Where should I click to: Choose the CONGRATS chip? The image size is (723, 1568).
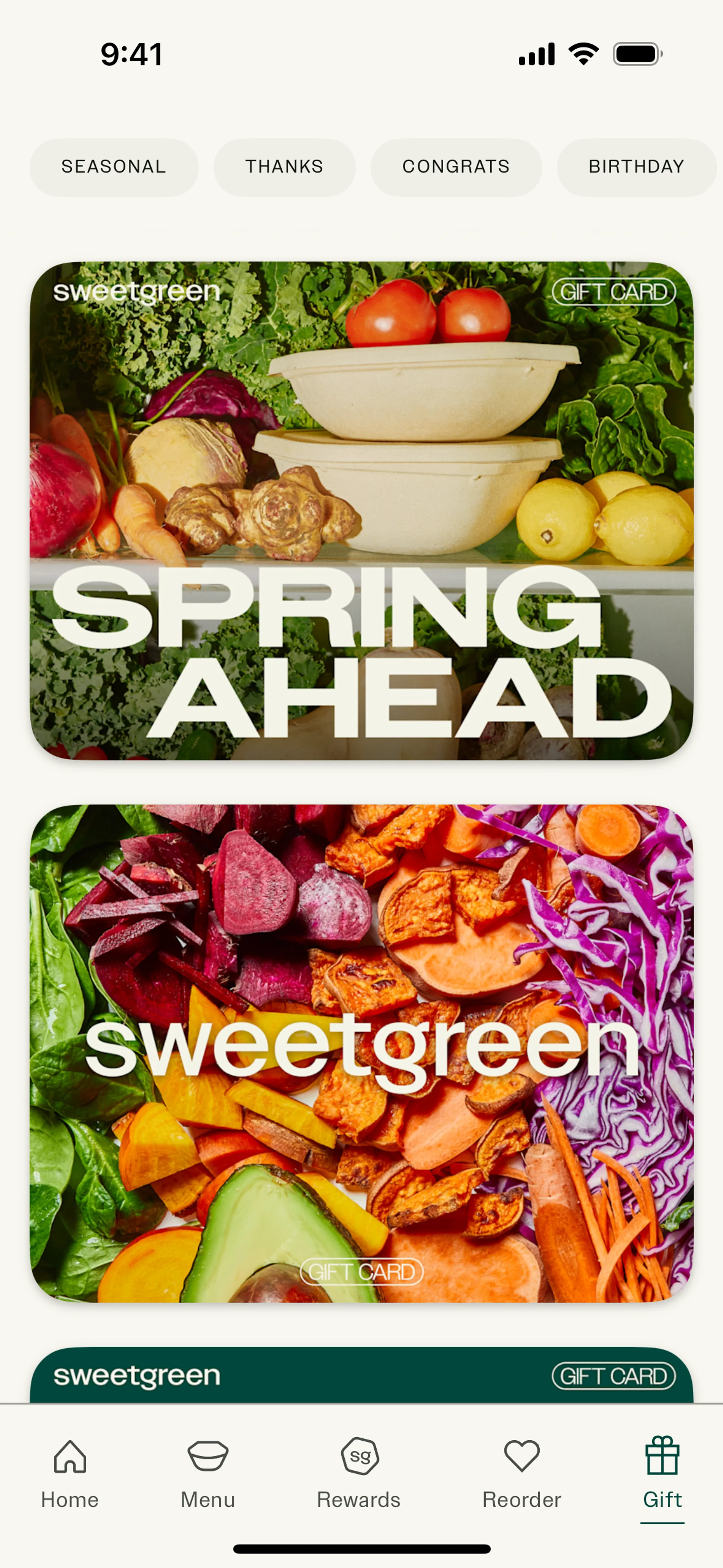pos(456,167)
